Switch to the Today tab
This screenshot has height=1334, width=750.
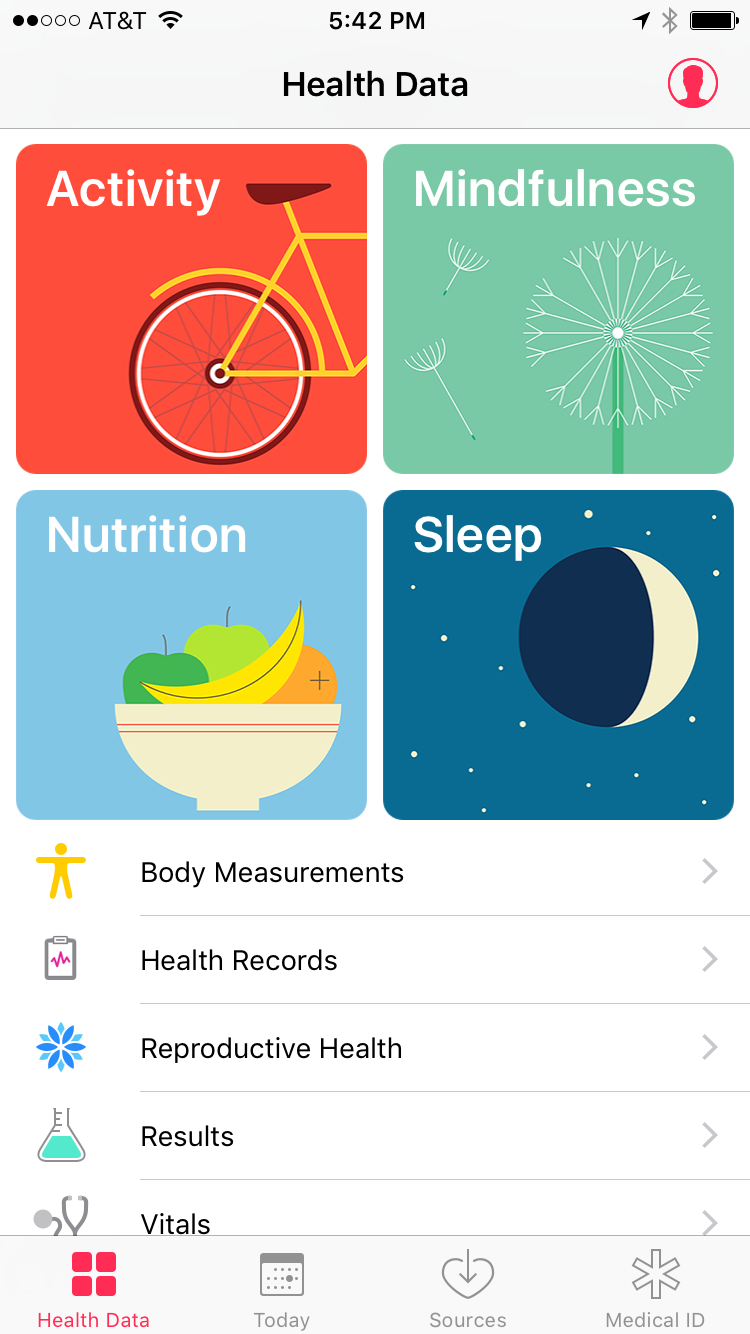281,1288
